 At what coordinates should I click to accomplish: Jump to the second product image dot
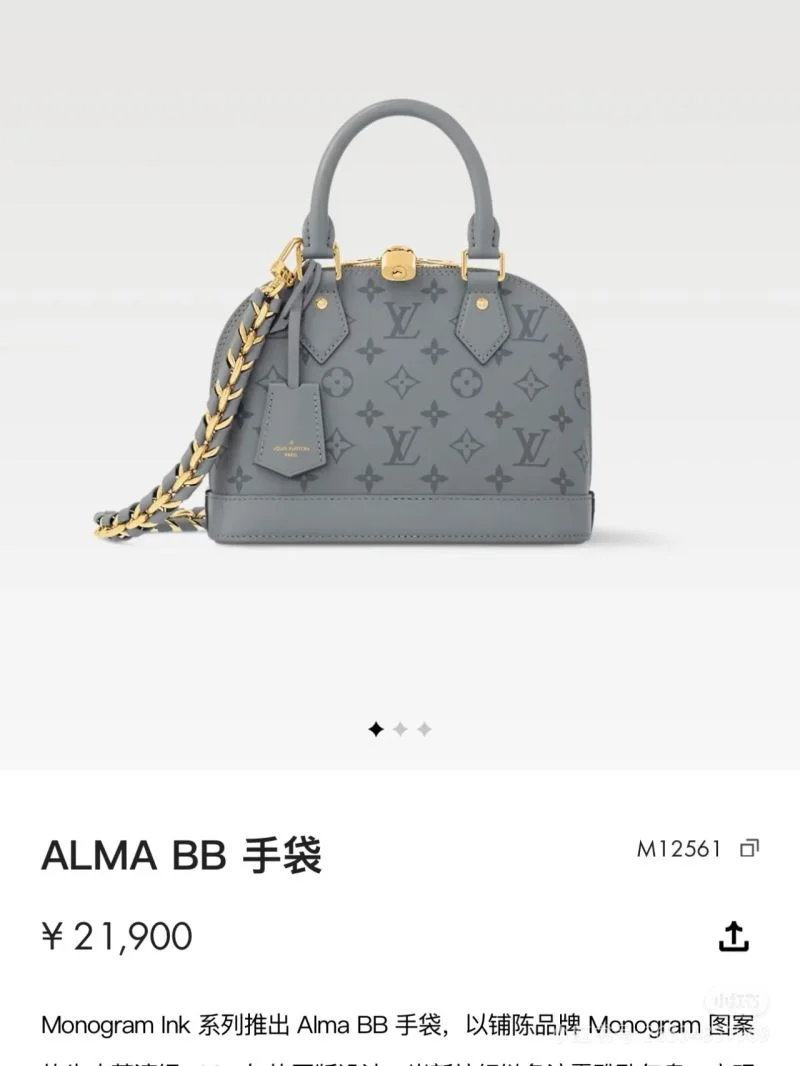coord(400,729)
